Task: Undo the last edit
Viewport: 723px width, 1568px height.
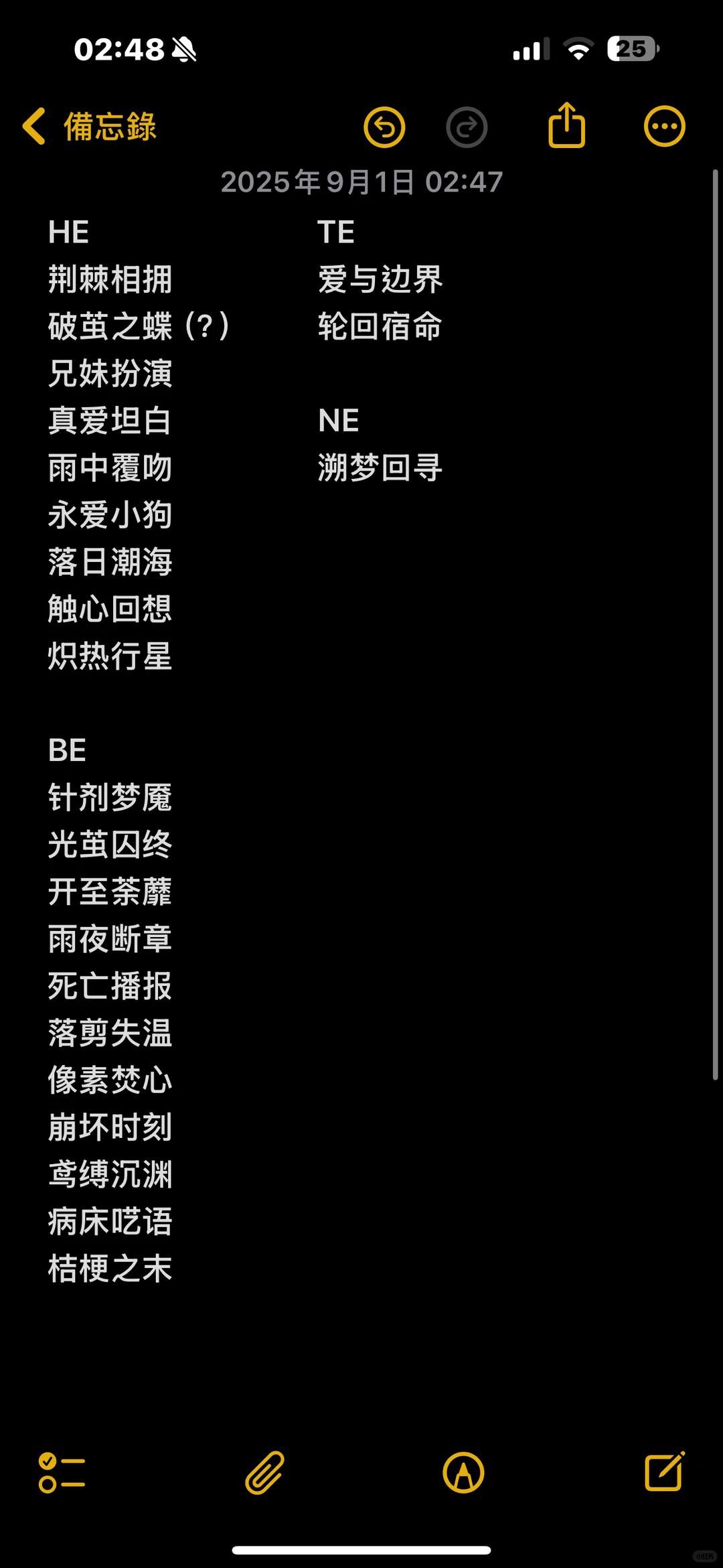Action: coord(384,127)
